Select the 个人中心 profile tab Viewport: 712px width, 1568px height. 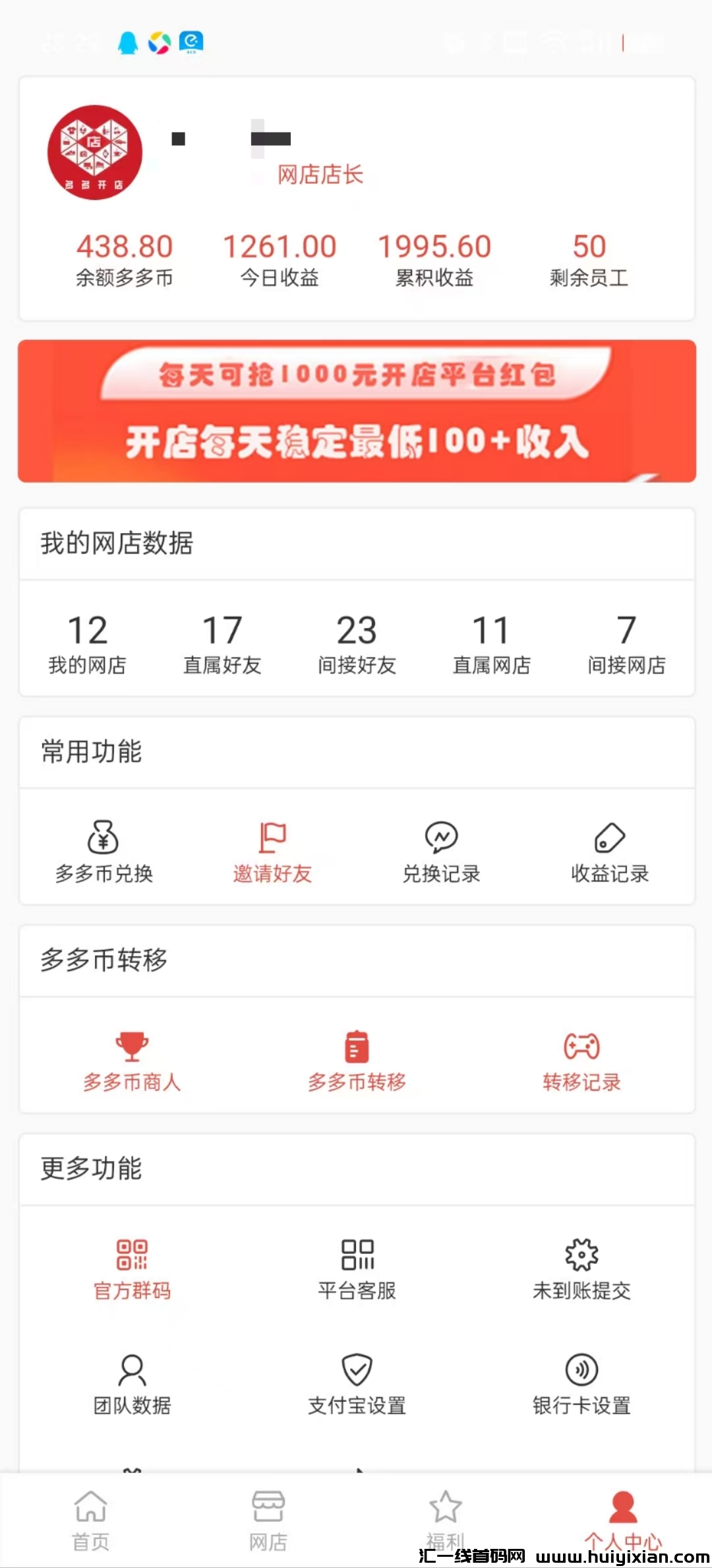[x=622, y=1519]
